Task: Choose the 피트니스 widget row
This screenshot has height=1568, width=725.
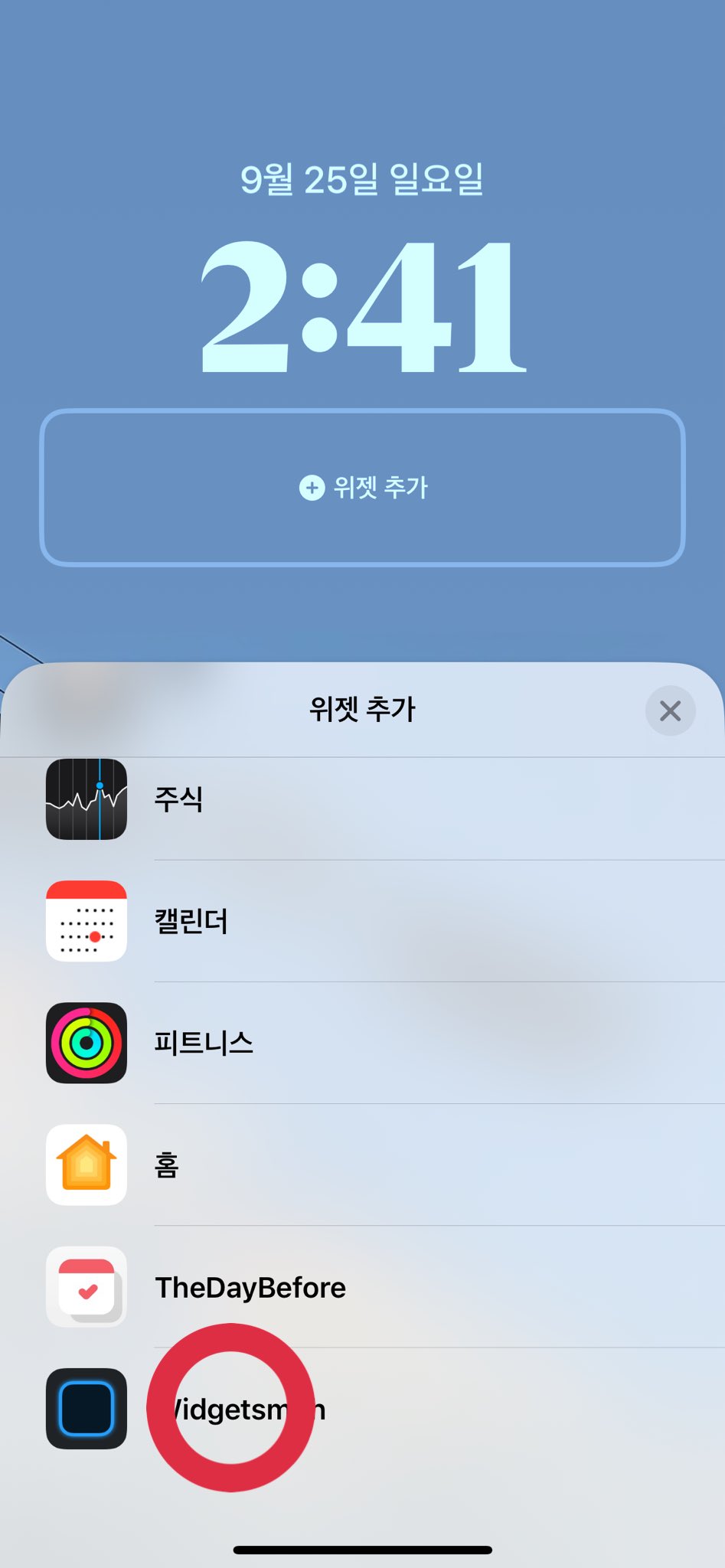Action: [362, 1043]
